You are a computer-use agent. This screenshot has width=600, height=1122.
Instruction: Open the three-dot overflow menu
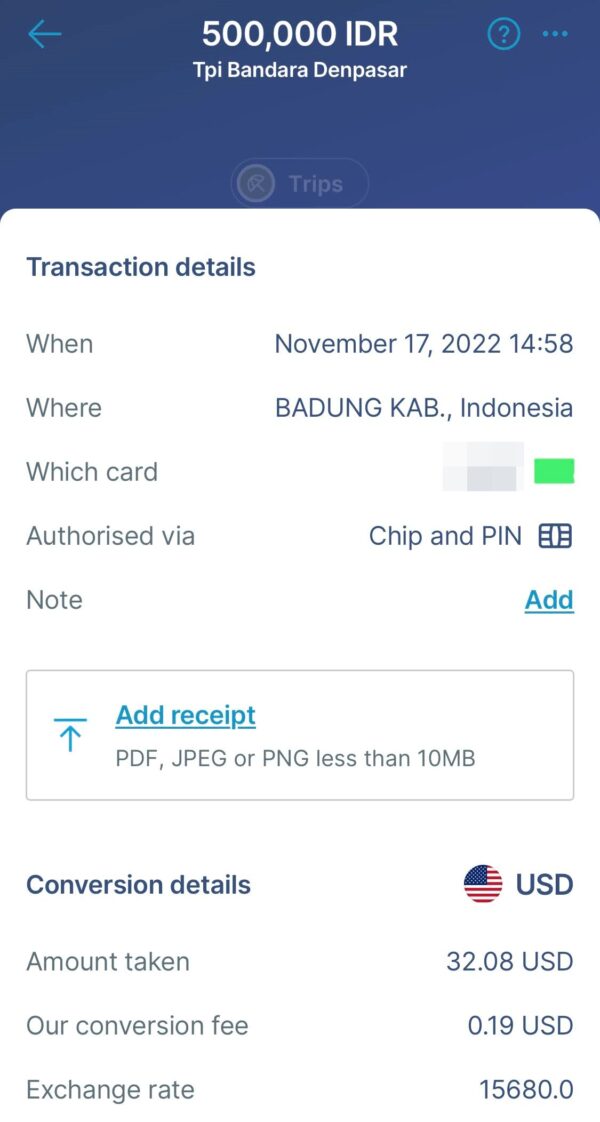click(555, 35)
